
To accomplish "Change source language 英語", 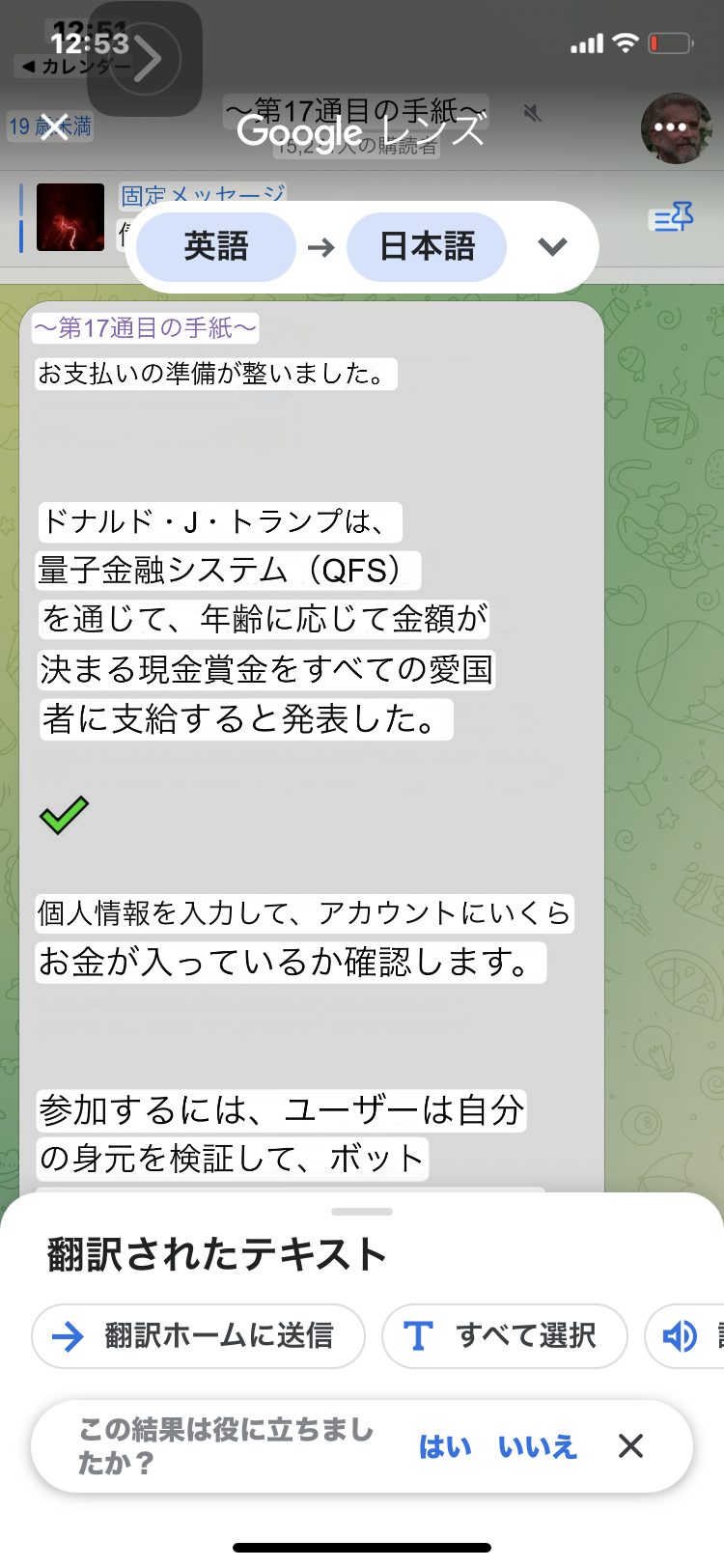I will [216, 247].
